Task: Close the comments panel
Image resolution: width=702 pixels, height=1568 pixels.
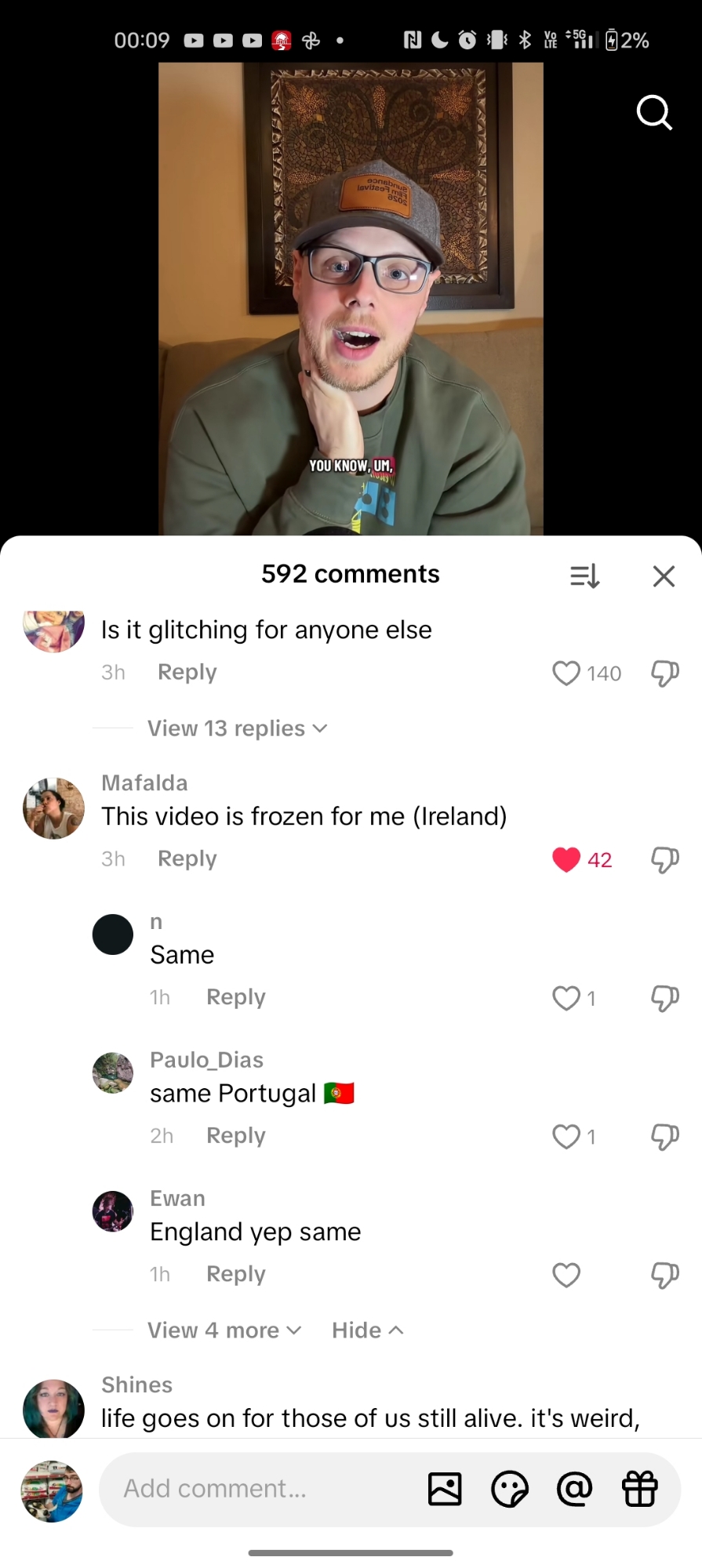Action: (x=664, y=576)
